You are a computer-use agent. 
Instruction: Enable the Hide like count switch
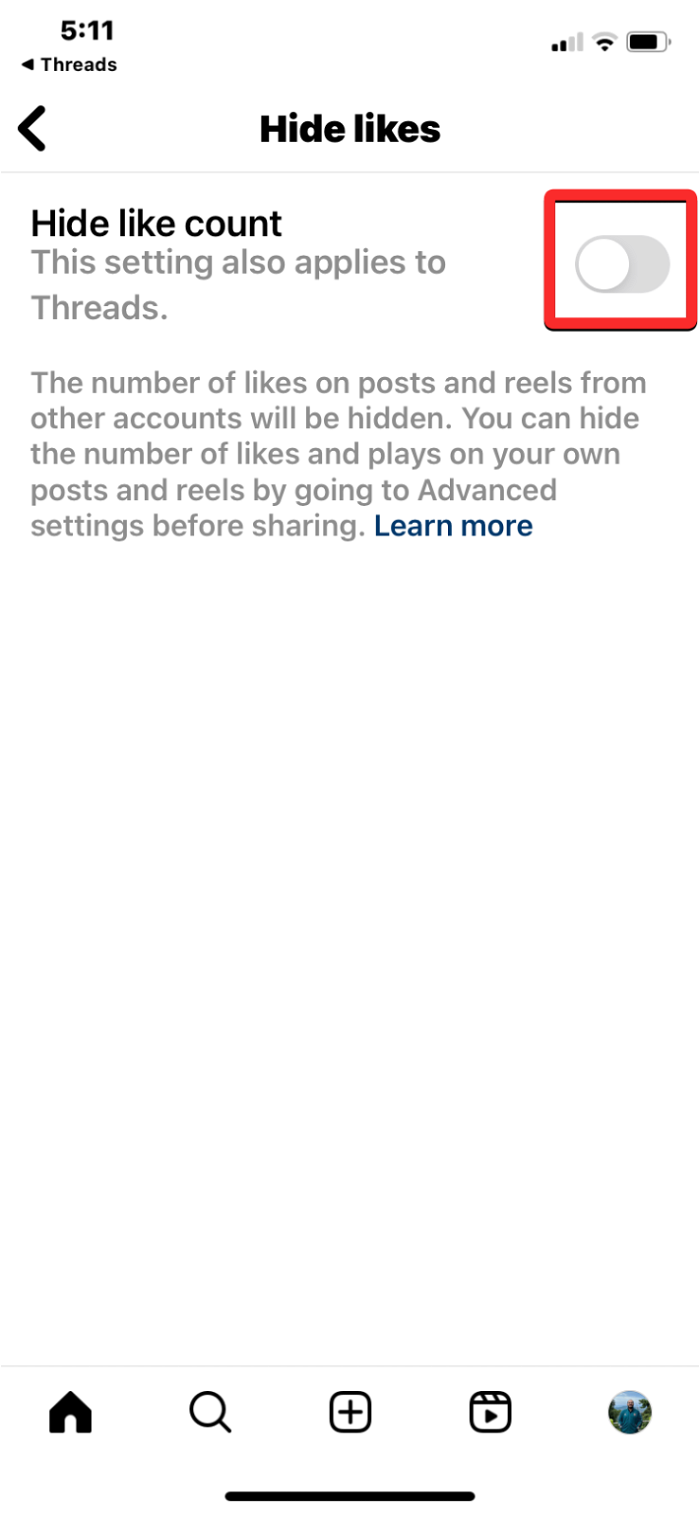tap(621, 265)
